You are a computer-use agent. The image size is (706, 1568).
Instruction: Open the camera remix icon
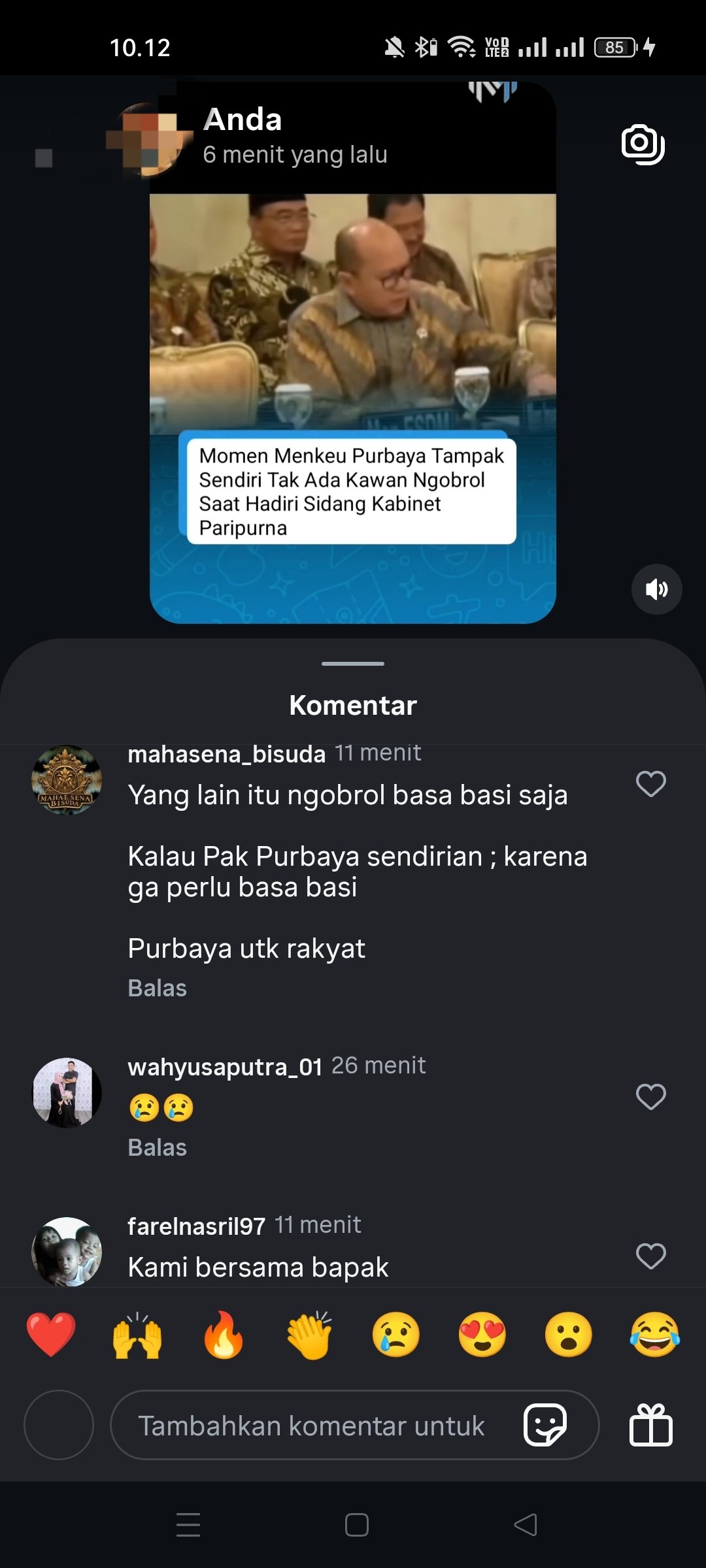pyautogui.click(x=643, y=144)
